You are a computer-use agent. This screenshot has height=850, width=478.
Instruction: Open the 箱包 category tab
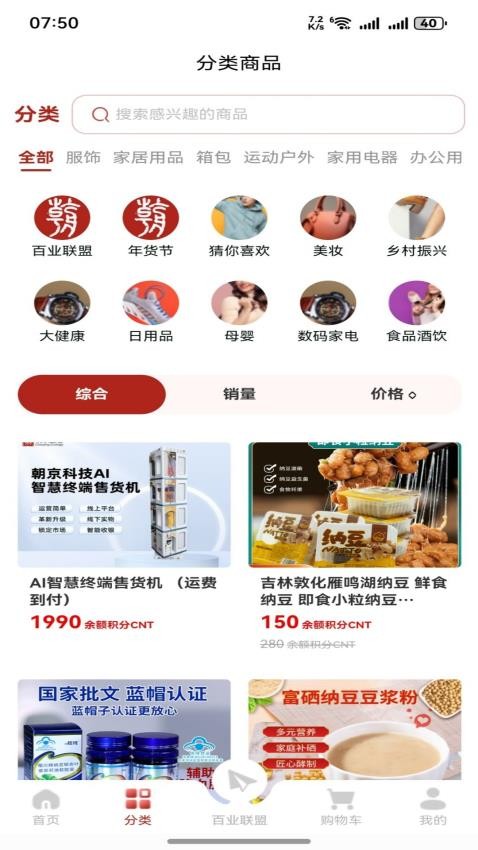click(214, 158)
